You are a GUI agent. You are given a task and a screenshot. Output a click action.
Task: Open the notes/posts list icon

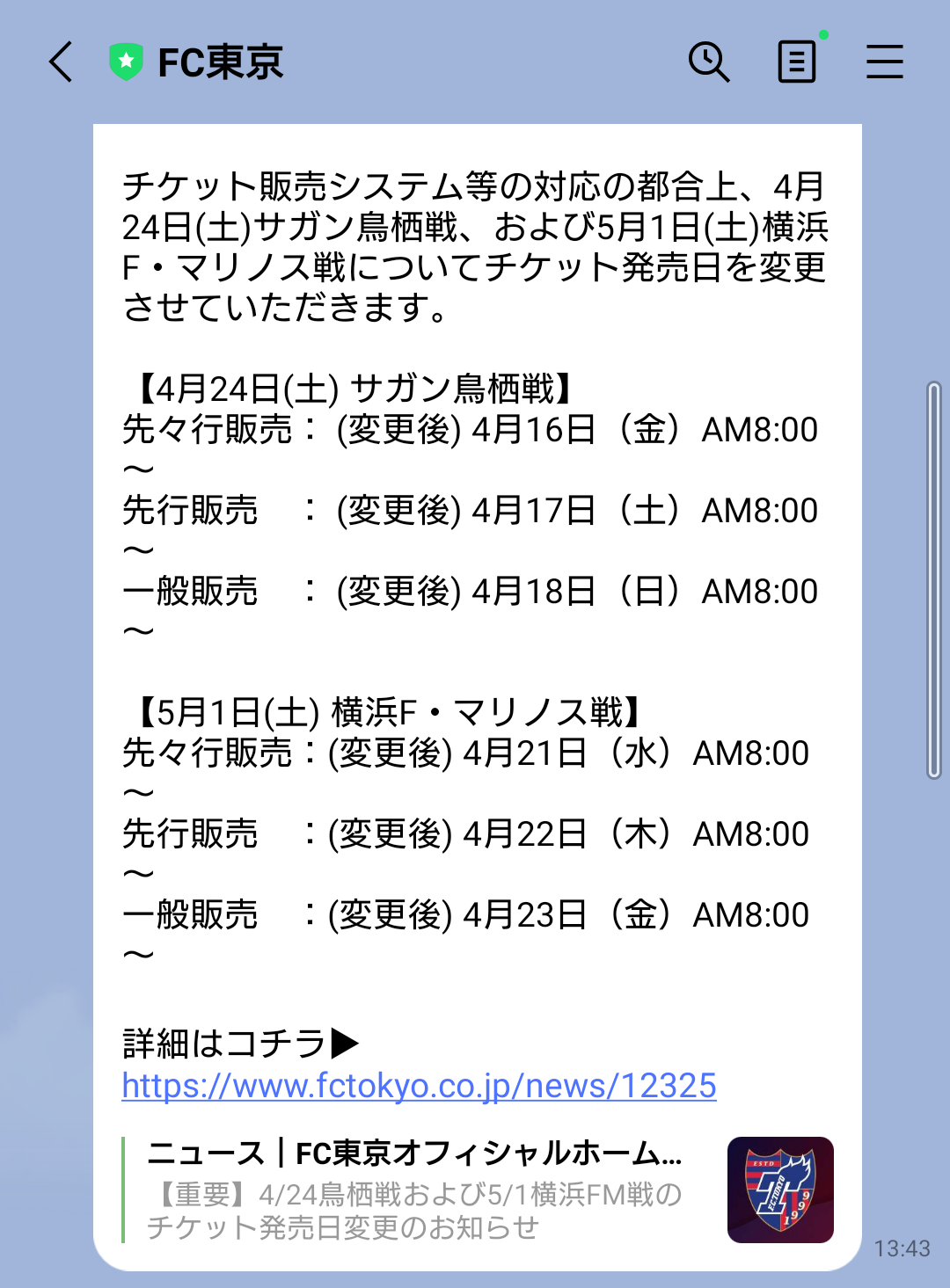(797, 62)
